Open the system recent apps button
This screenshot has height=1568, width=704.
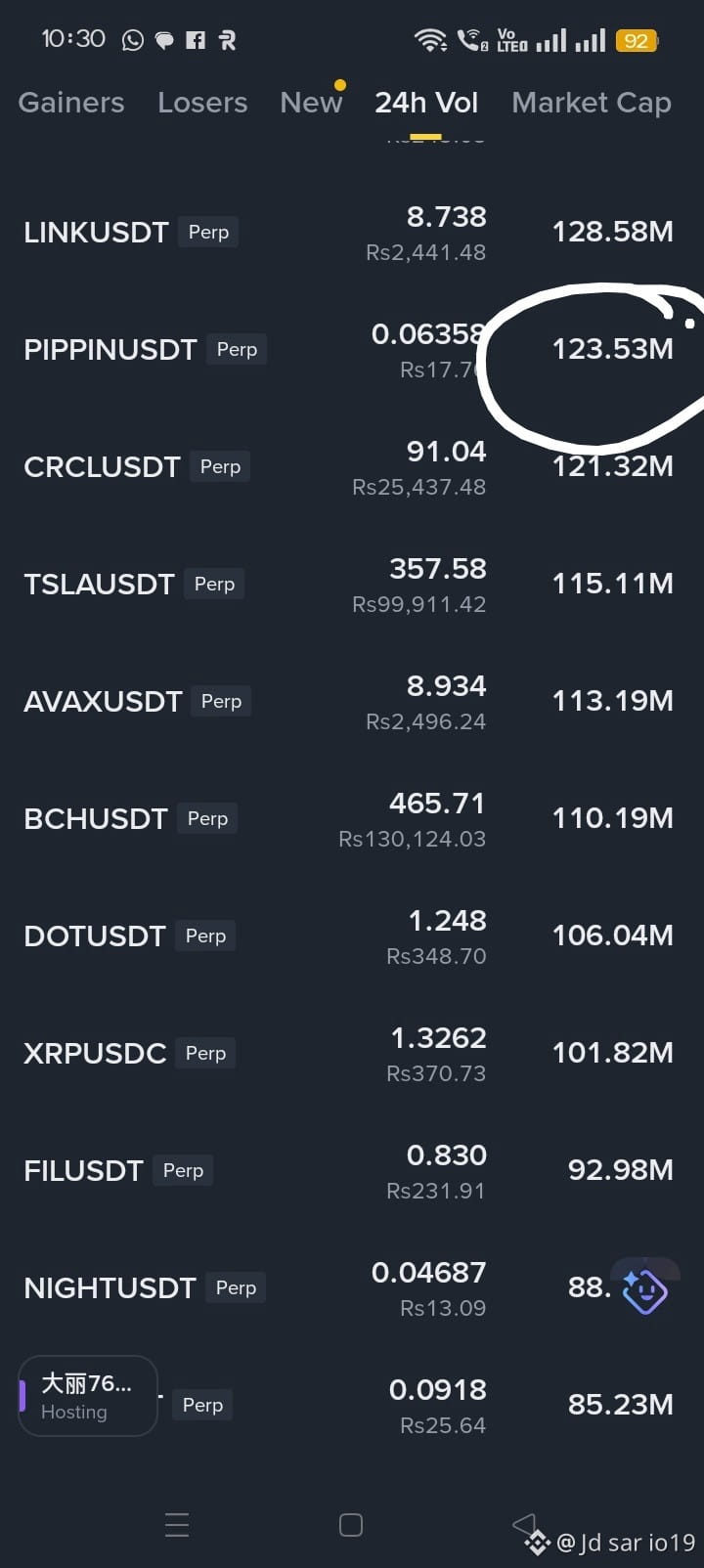(177, 1525)
